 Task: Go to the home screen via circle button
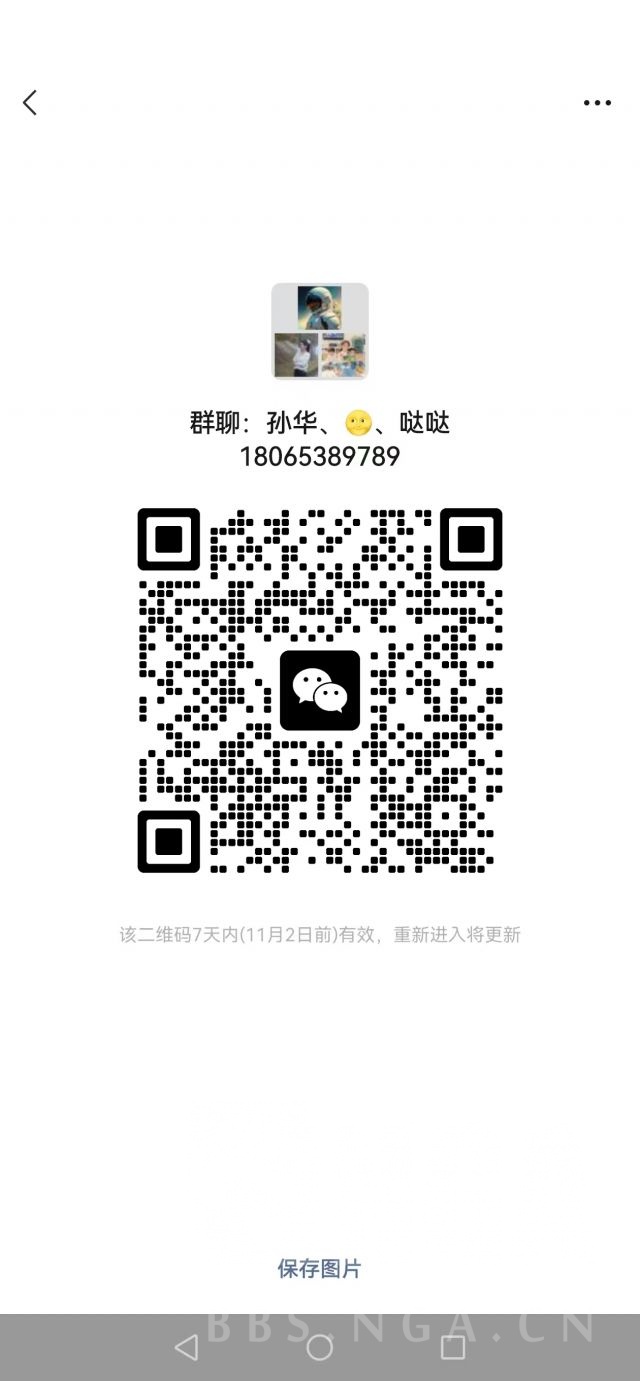(x=320, y=1347)
